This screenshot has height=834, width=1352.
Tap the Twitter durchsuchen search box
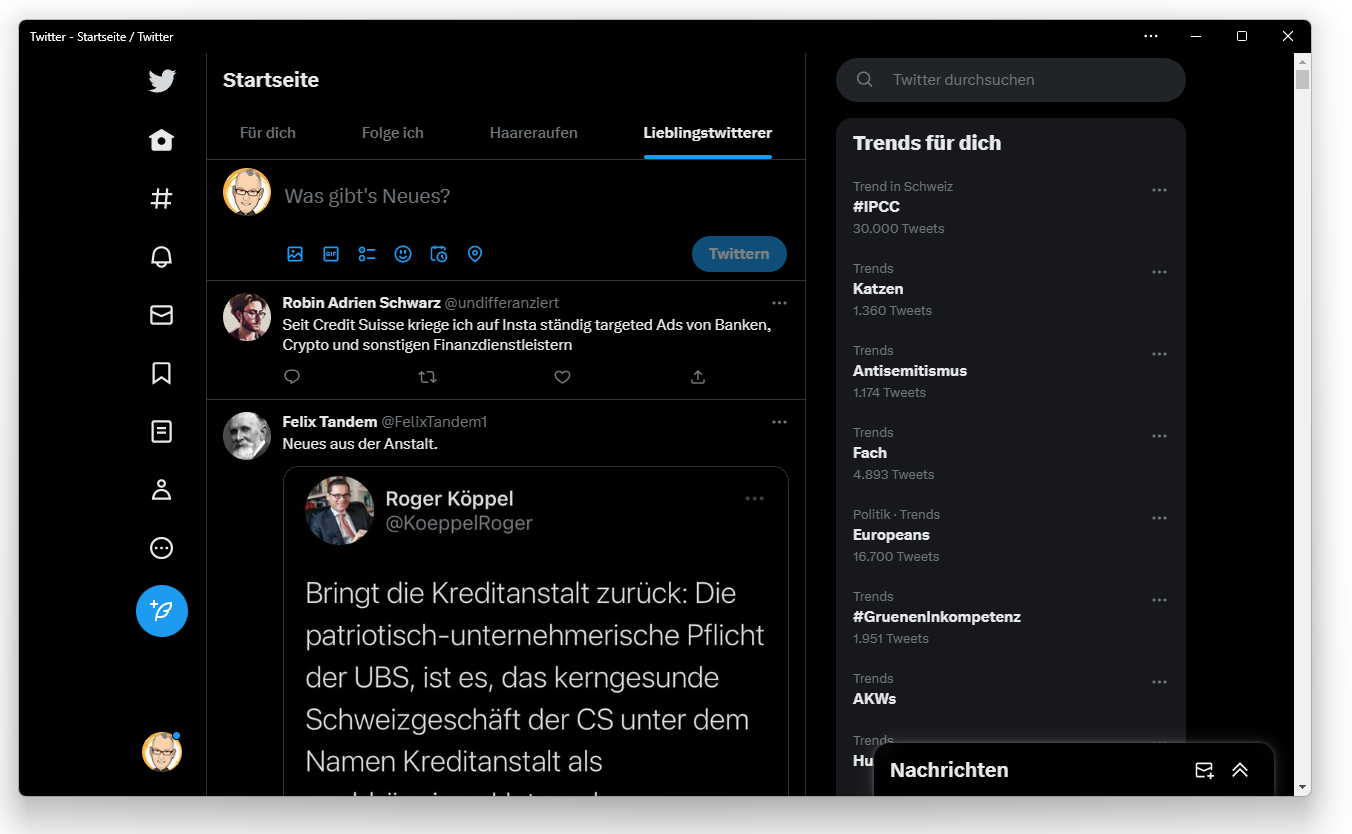(1020, 80)
